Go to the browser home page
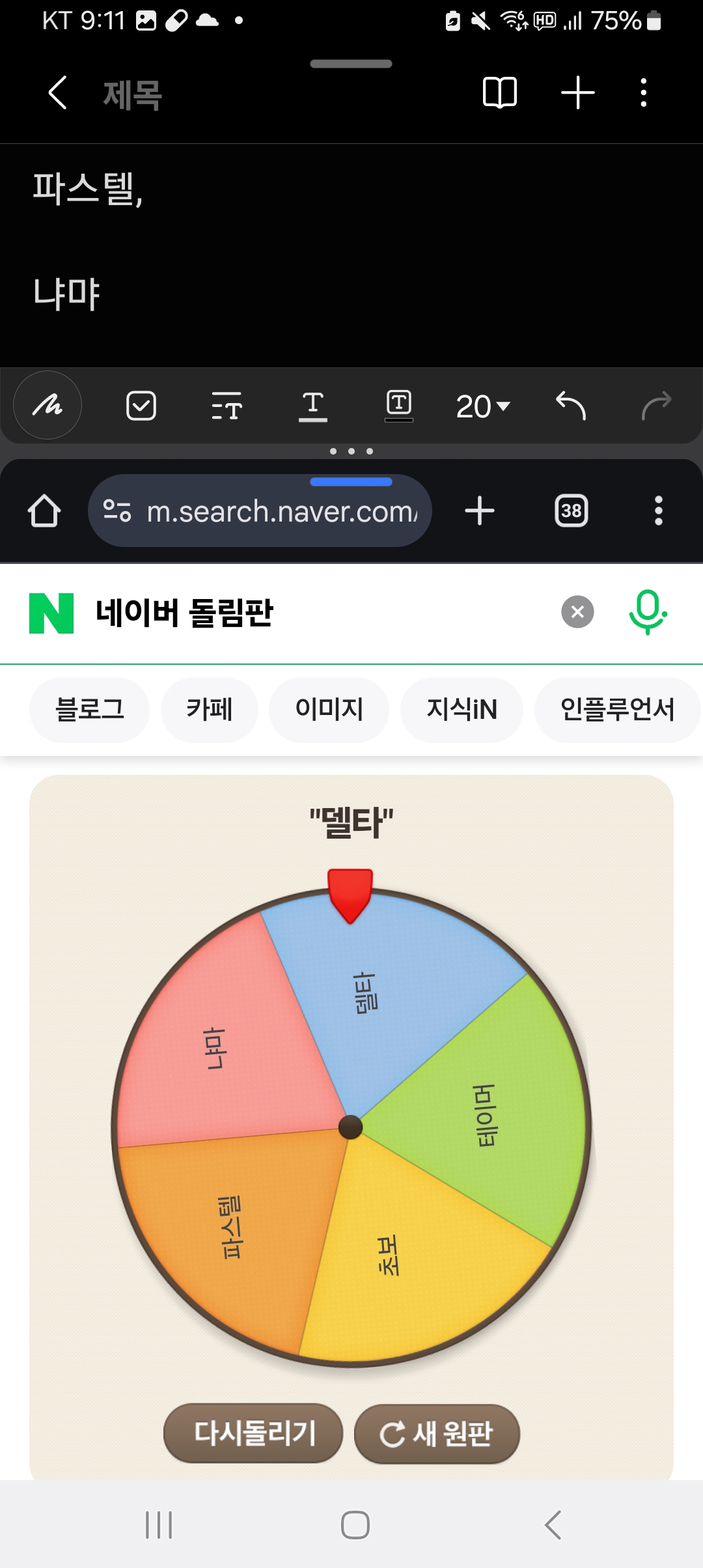 click(x=44, y=511)
